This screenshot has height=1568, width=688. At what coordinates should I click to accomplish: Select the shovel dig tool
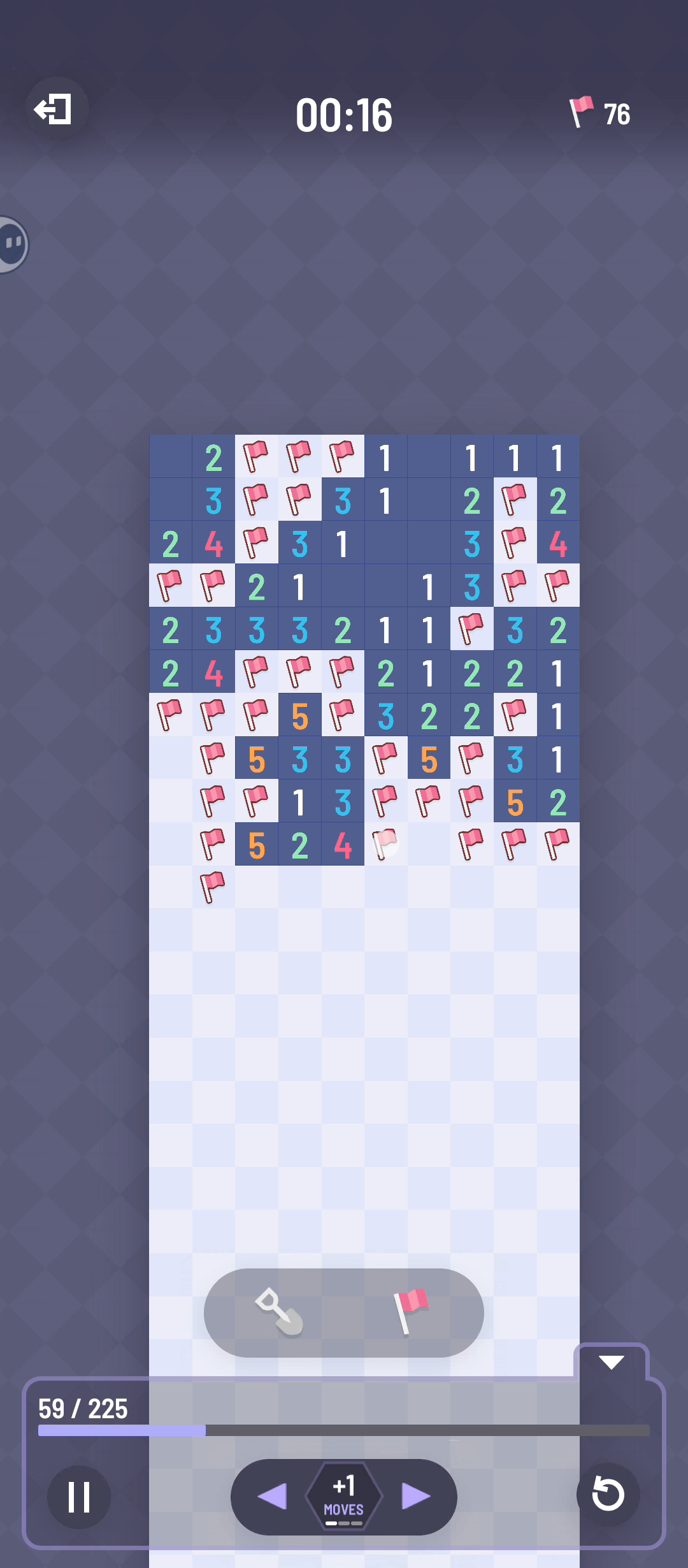279,1312
